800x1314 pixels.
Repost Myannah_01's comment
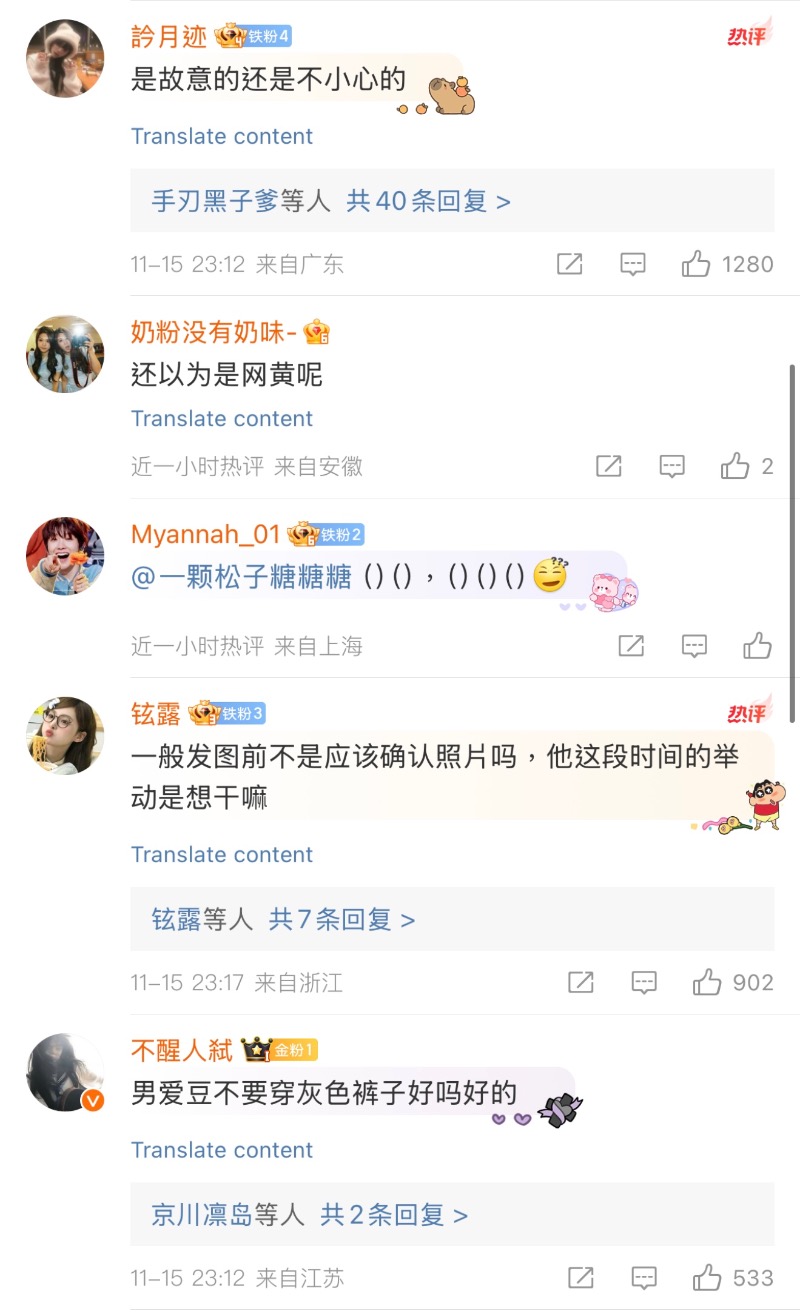coord(631,646)
